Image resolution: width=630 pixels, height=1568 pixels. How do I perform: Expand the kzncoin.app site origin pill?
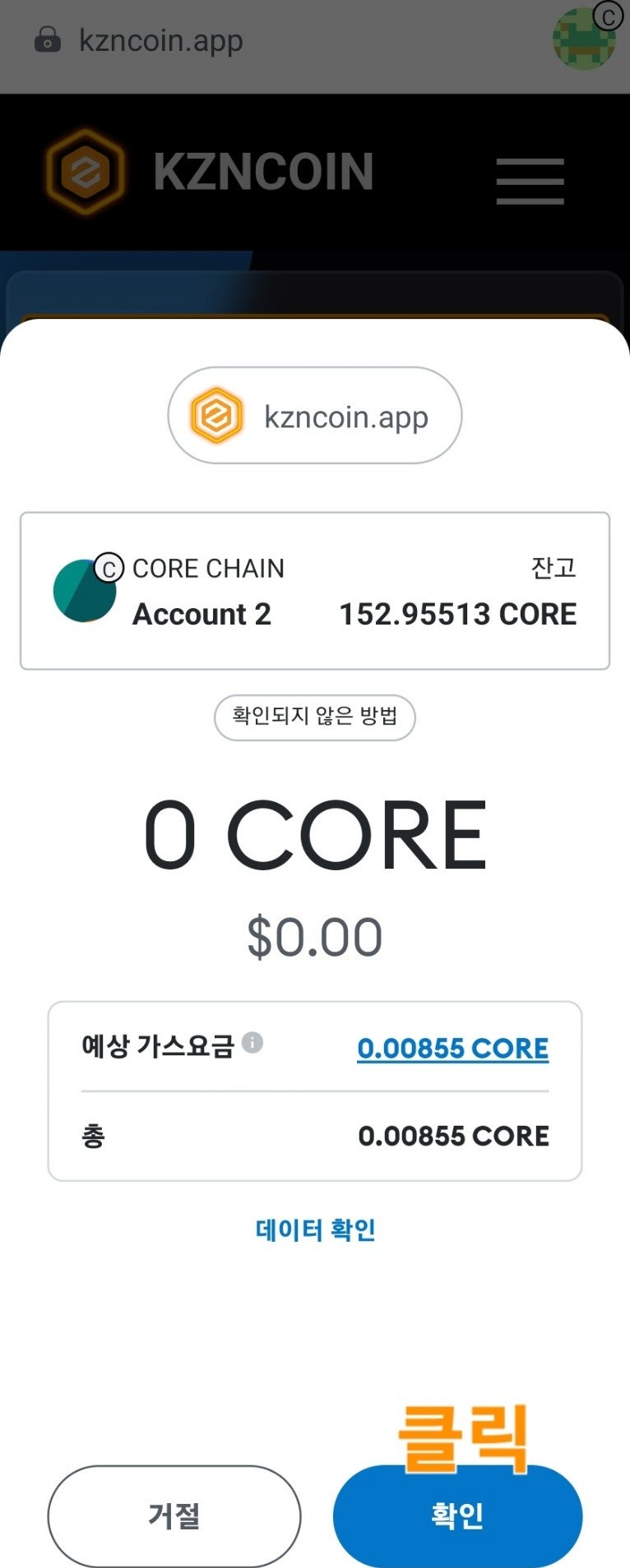(x=315, y=415)
